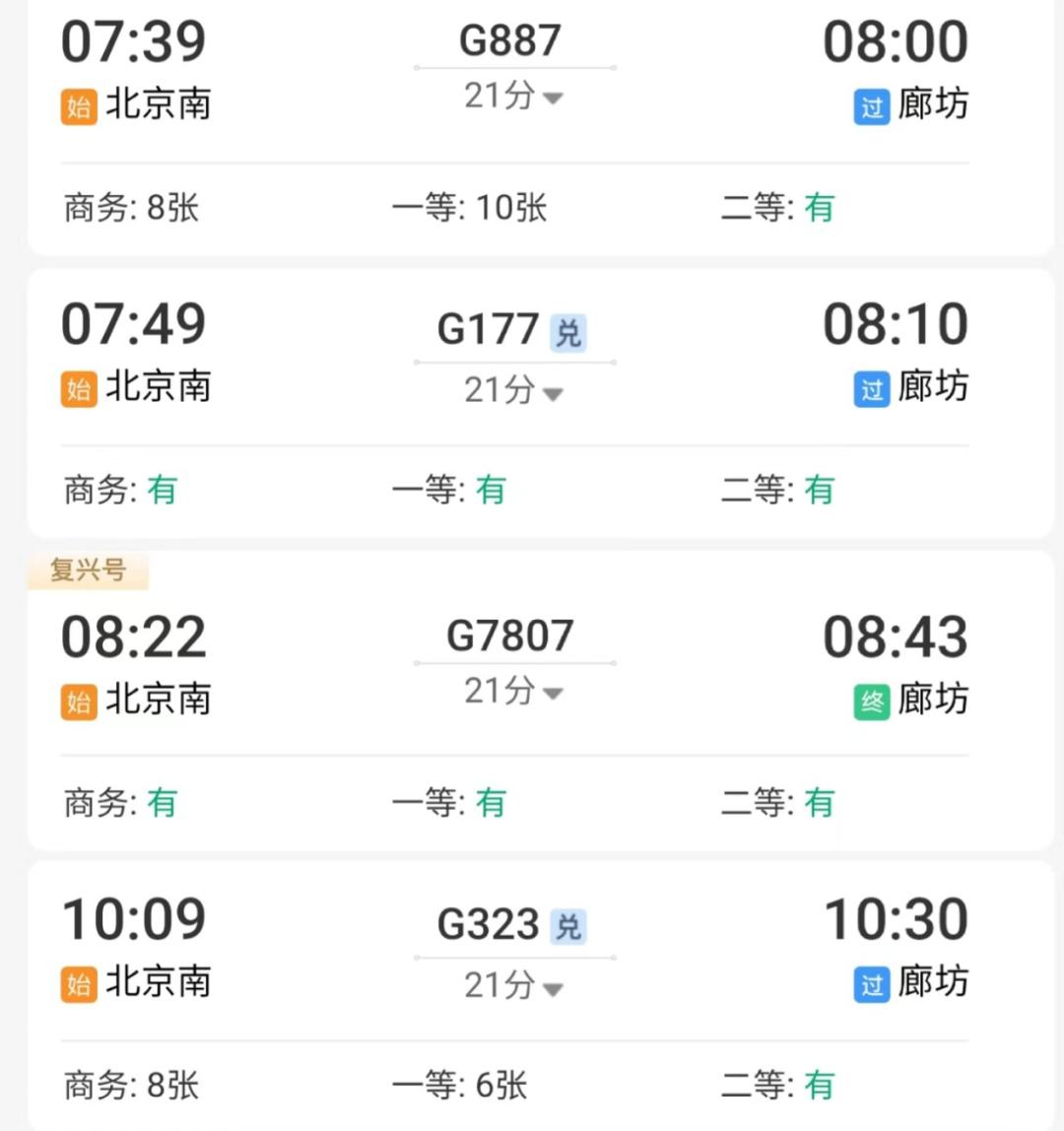Open the G887 train departing at 07:39
The image size is (1064, 1131).
509,40
